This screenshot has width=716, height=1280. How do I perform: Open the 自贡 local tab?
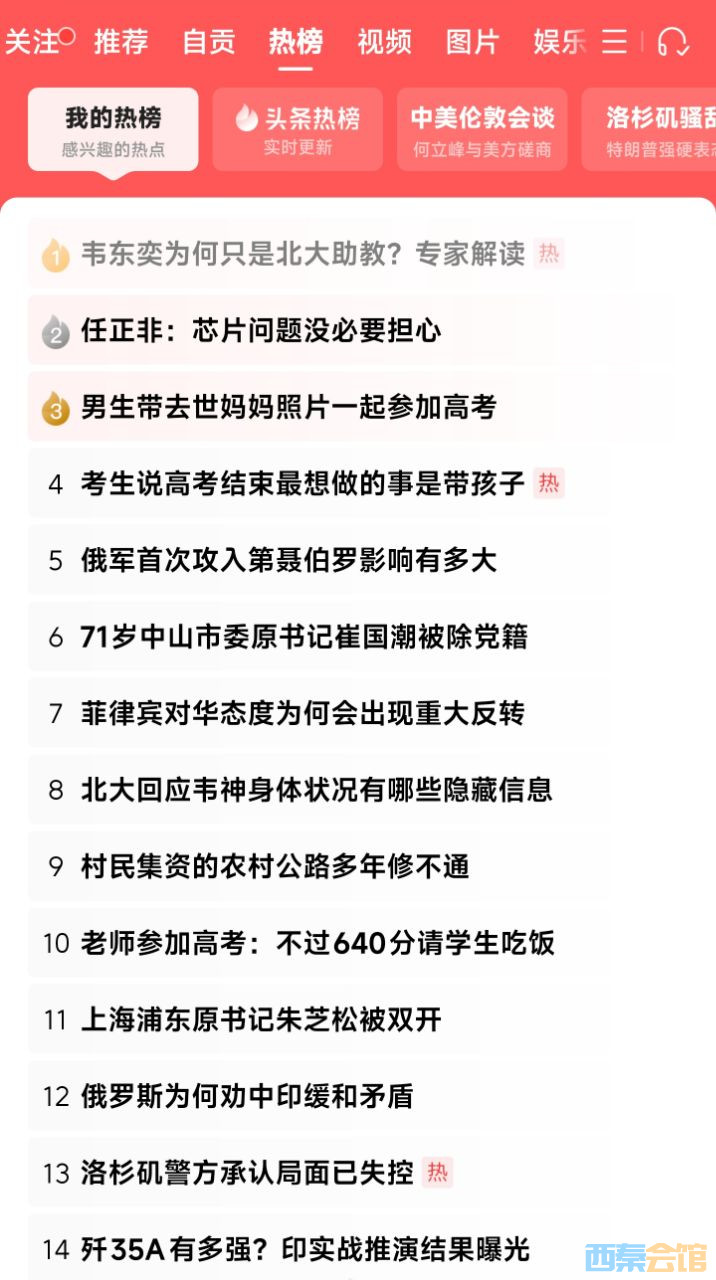pyautogui.click(x=209, y=42)
